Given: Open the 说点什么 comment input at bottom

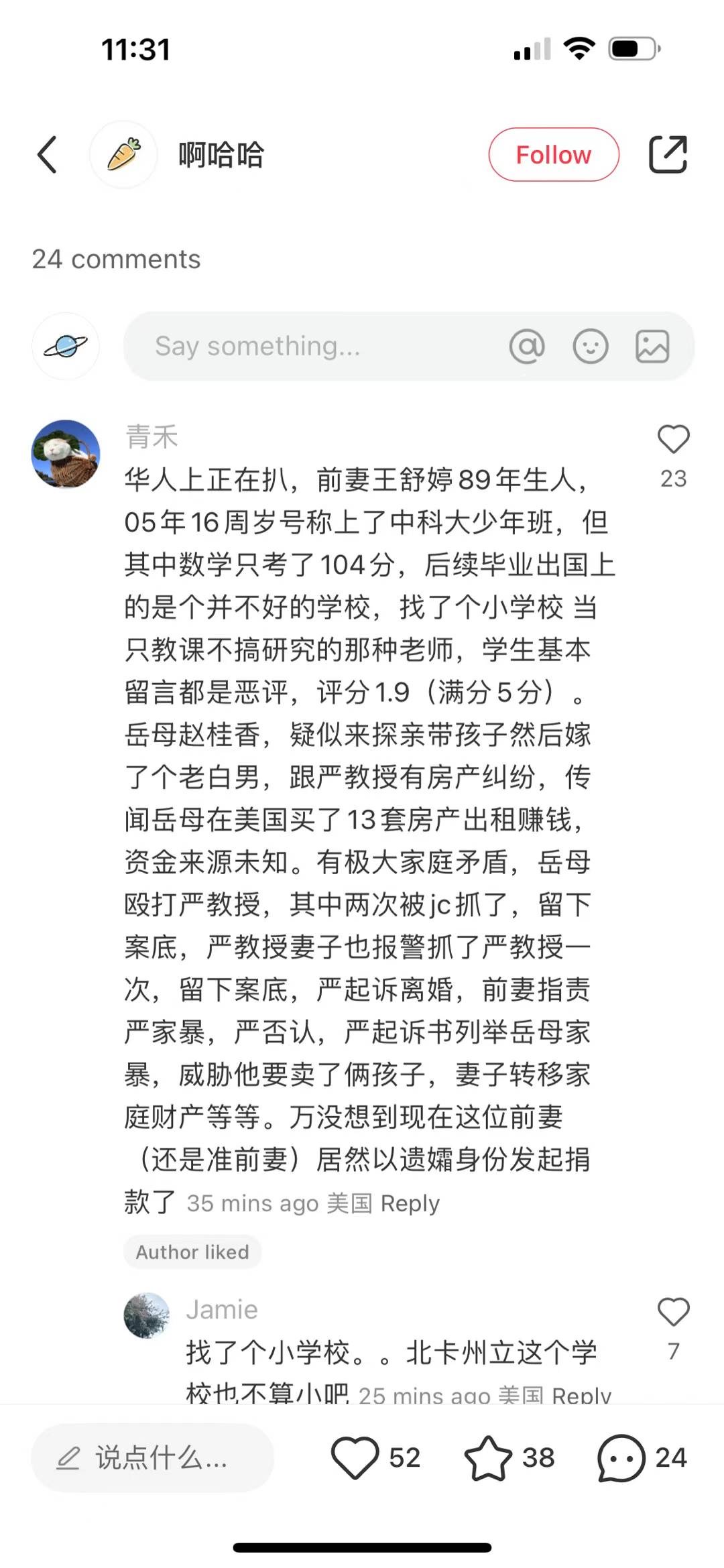Looking at the screenshot, I should (x=153, y=1458).
